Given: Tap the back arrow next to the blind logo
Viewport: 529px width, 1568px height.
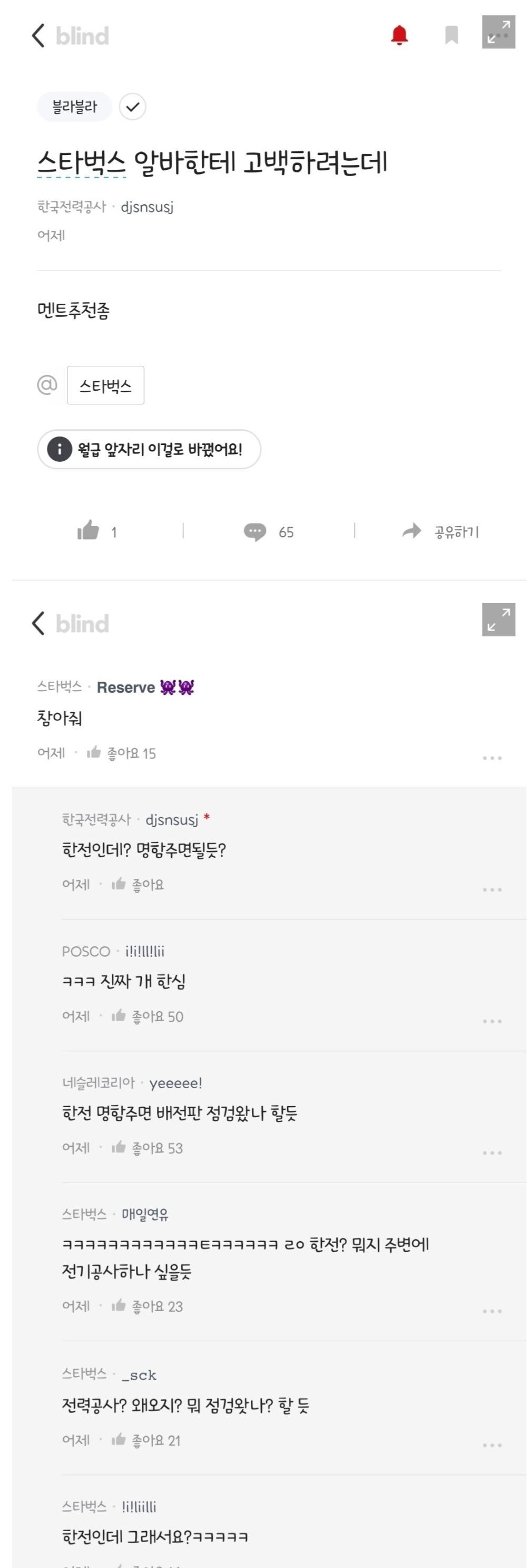Looking at the screenshot, I should [x=38, y=35].
